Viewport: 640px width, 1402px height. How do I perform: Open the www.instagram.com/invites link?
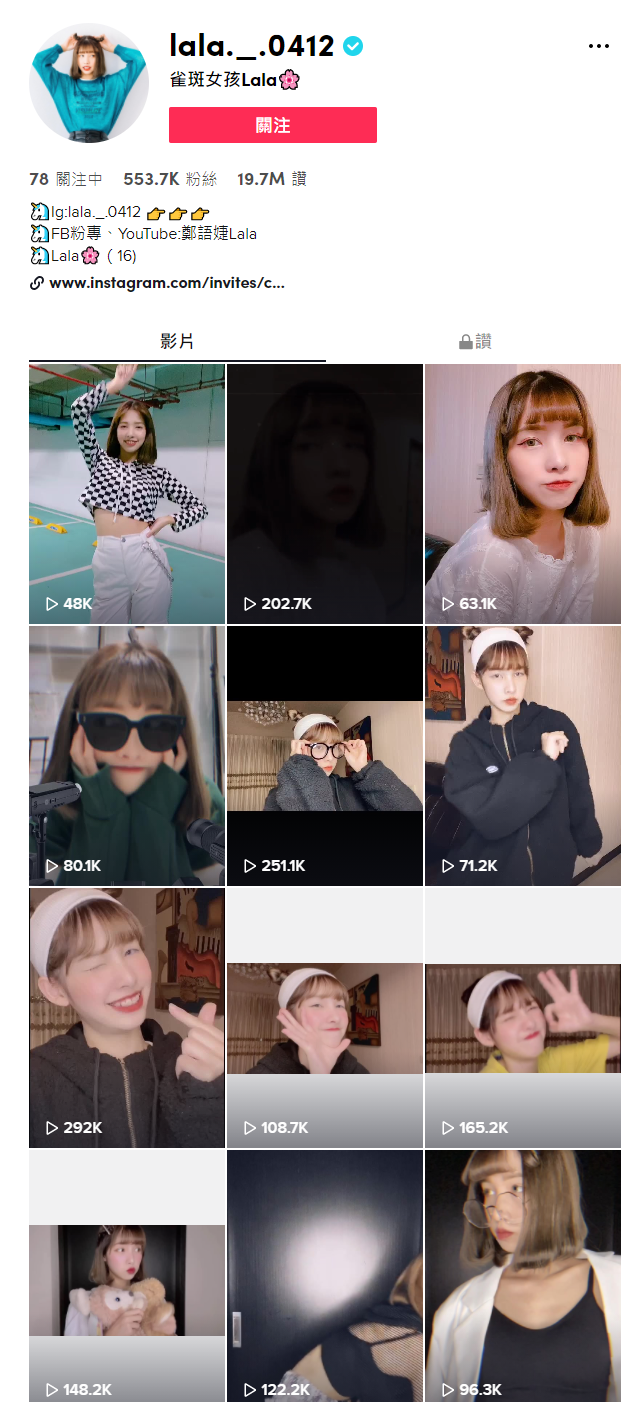click(166, 283)
